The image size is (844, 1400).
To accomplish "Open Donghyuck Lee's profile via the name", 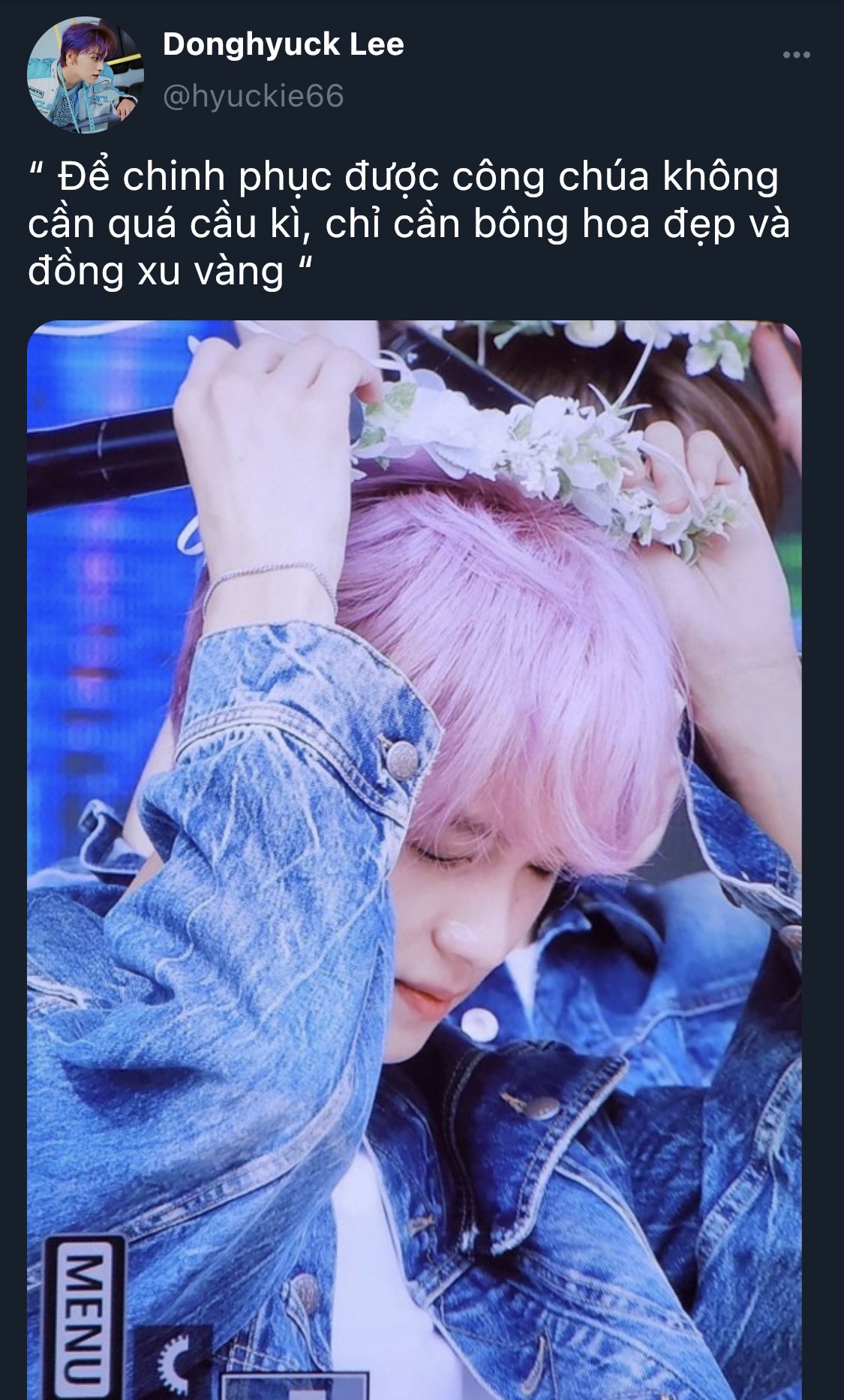I will pyautogui.click(x=283, y=45).
